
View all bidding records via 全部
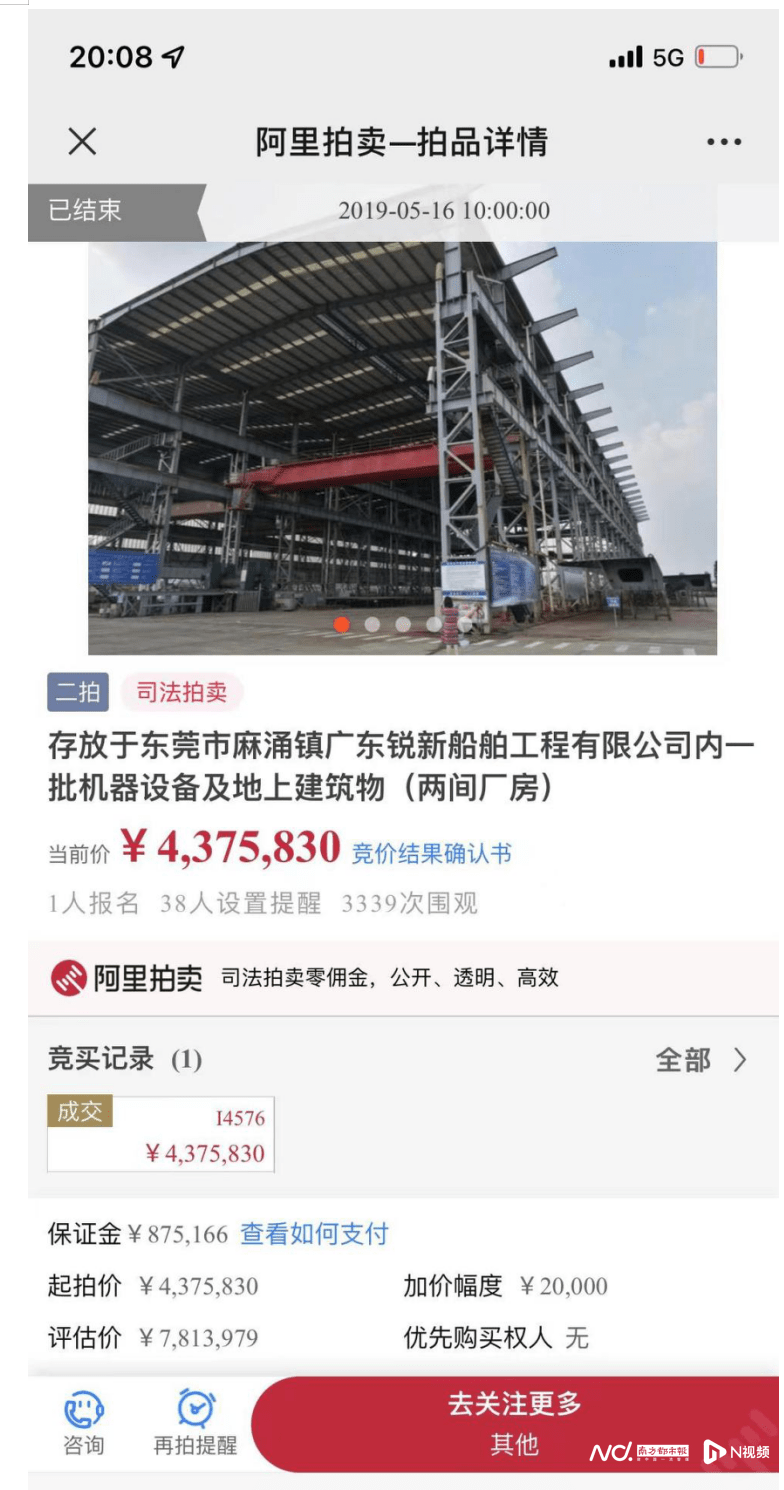coord(701,1060)
